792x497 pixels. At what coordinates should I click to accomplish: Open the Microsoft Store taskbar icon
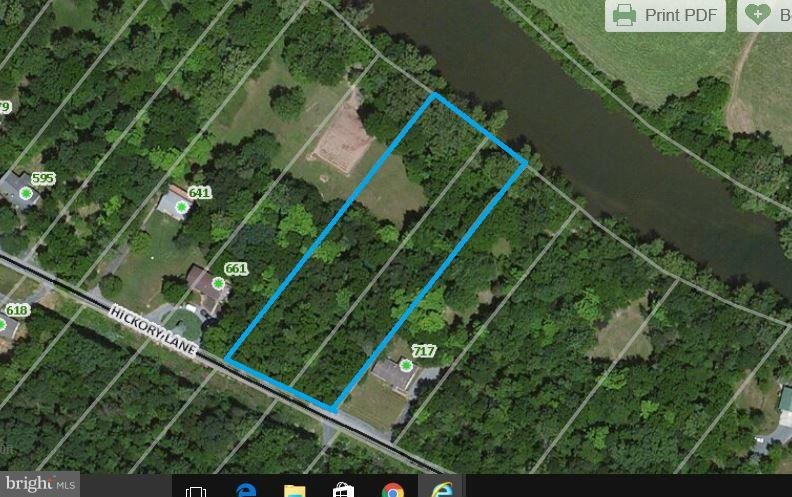343,490
